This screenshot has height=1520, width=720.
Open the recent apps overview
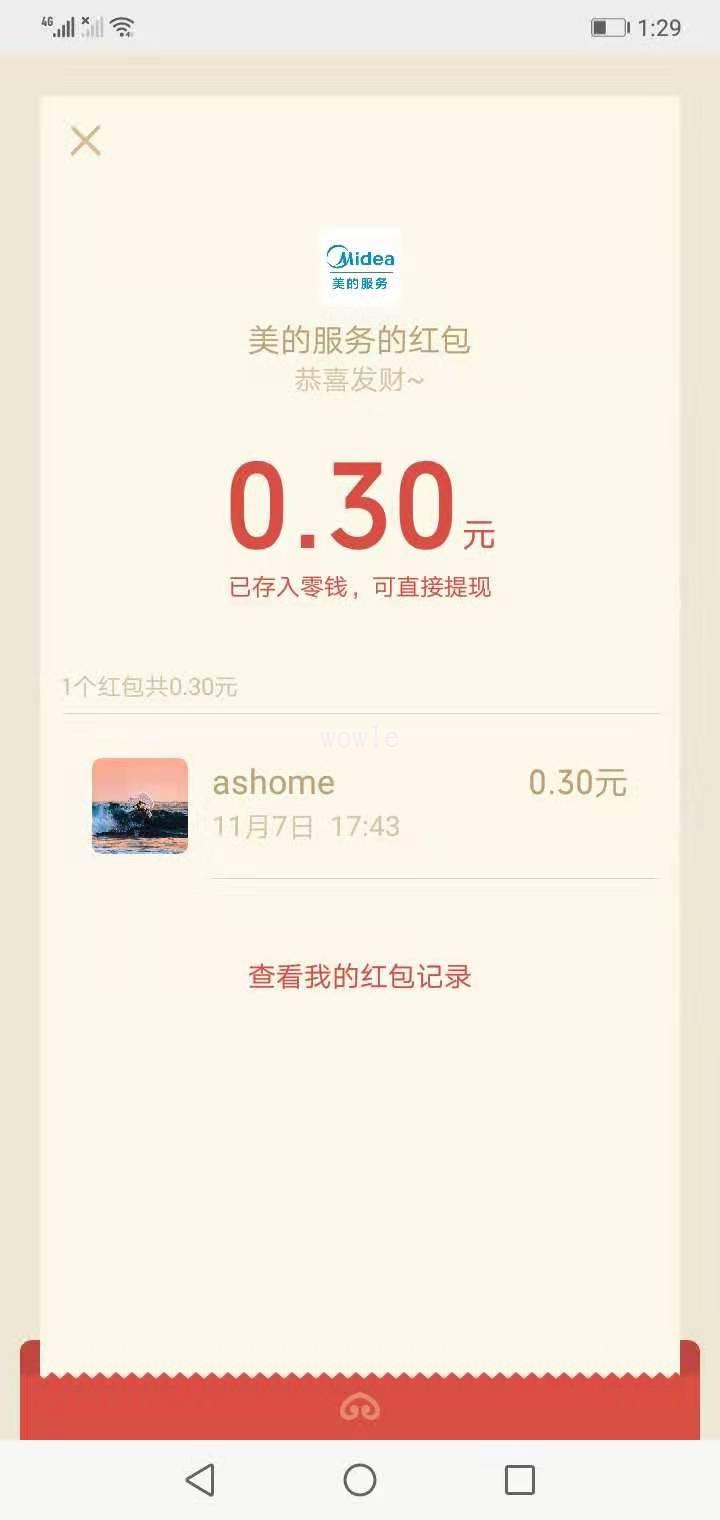519,1480
